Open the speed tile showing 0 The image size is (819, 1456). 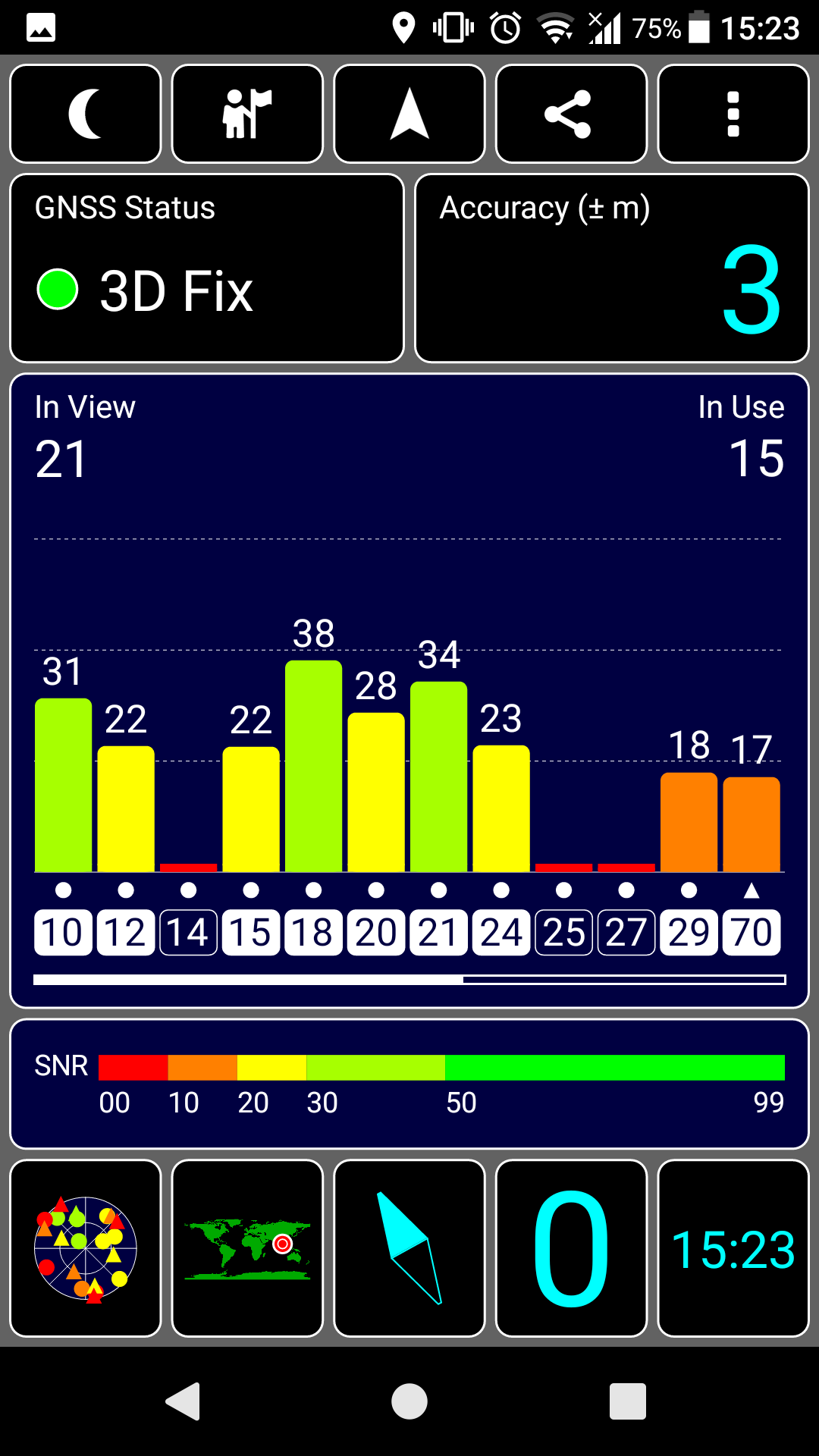click(x=571, y=1248)
